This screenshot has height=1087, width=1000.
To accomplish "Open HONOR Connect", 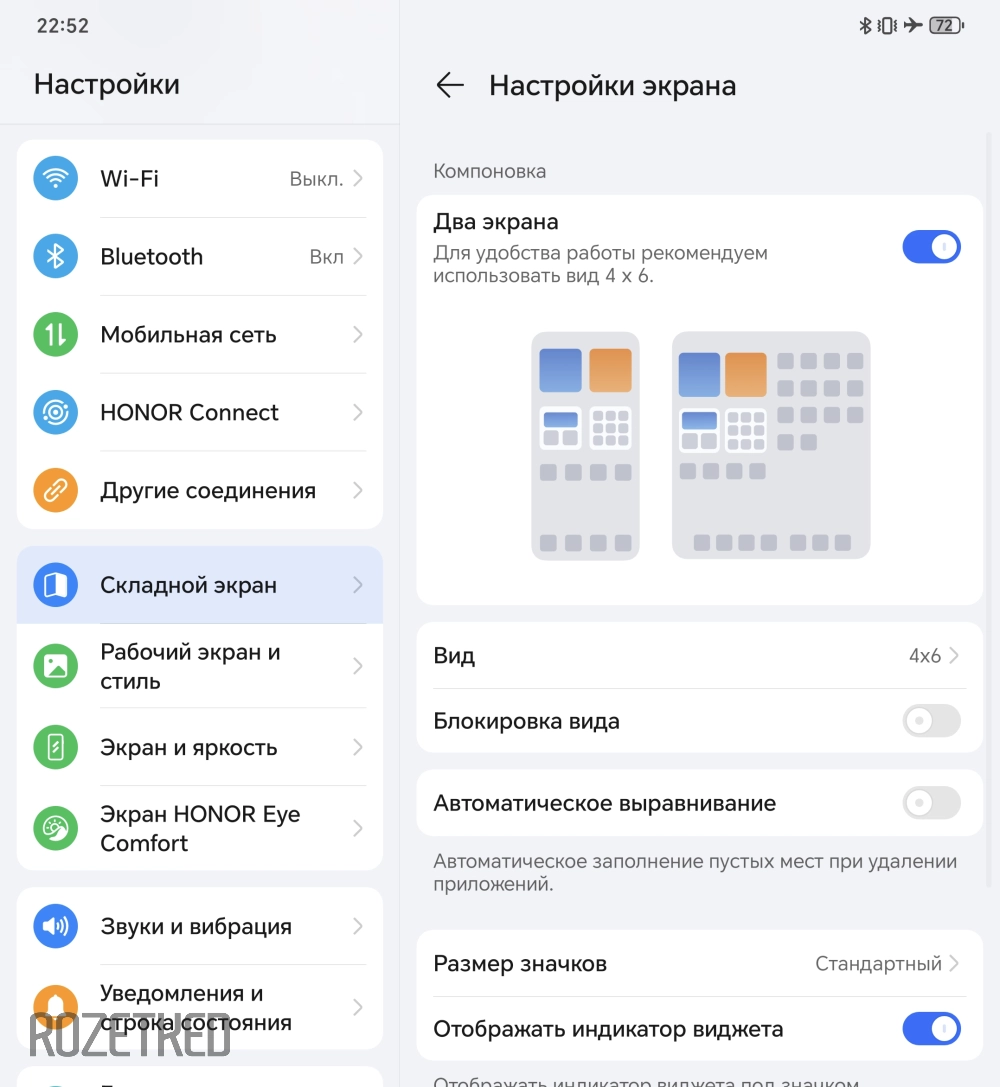I will (200, 413).
